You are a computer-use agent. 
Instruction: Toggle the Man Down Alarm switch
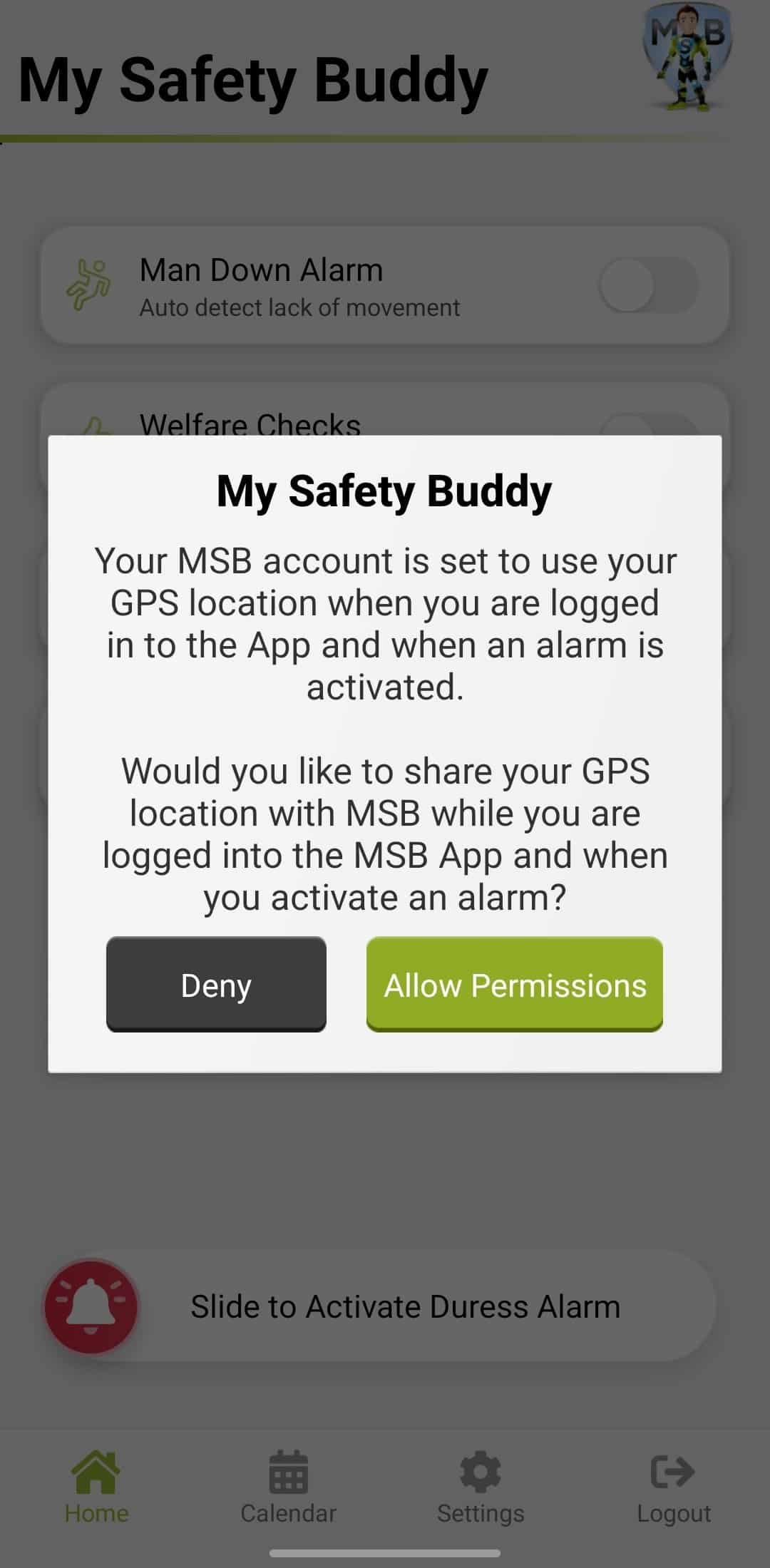coord(647,285)
